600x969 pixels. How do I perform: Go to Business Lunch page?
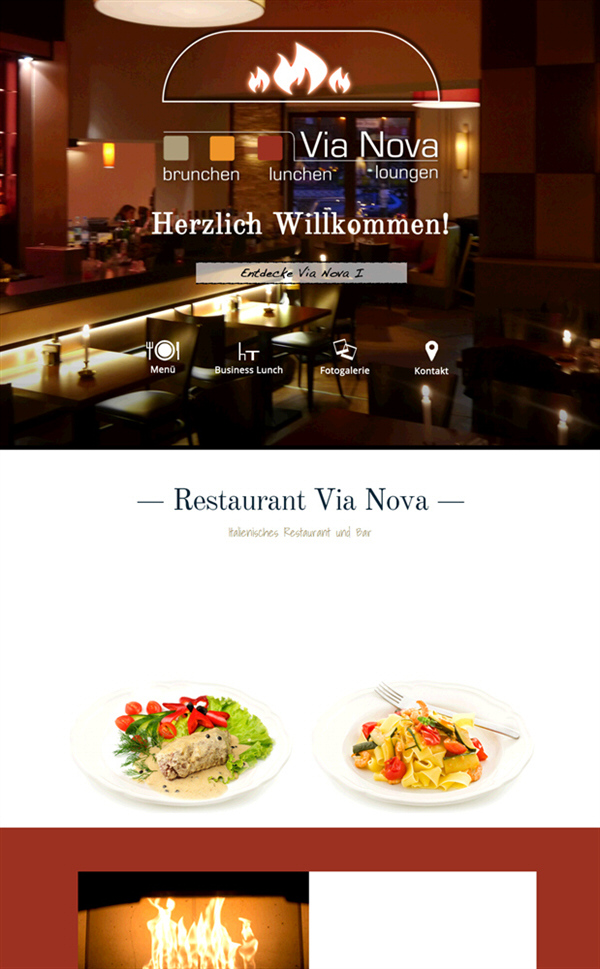coord(248,358)
